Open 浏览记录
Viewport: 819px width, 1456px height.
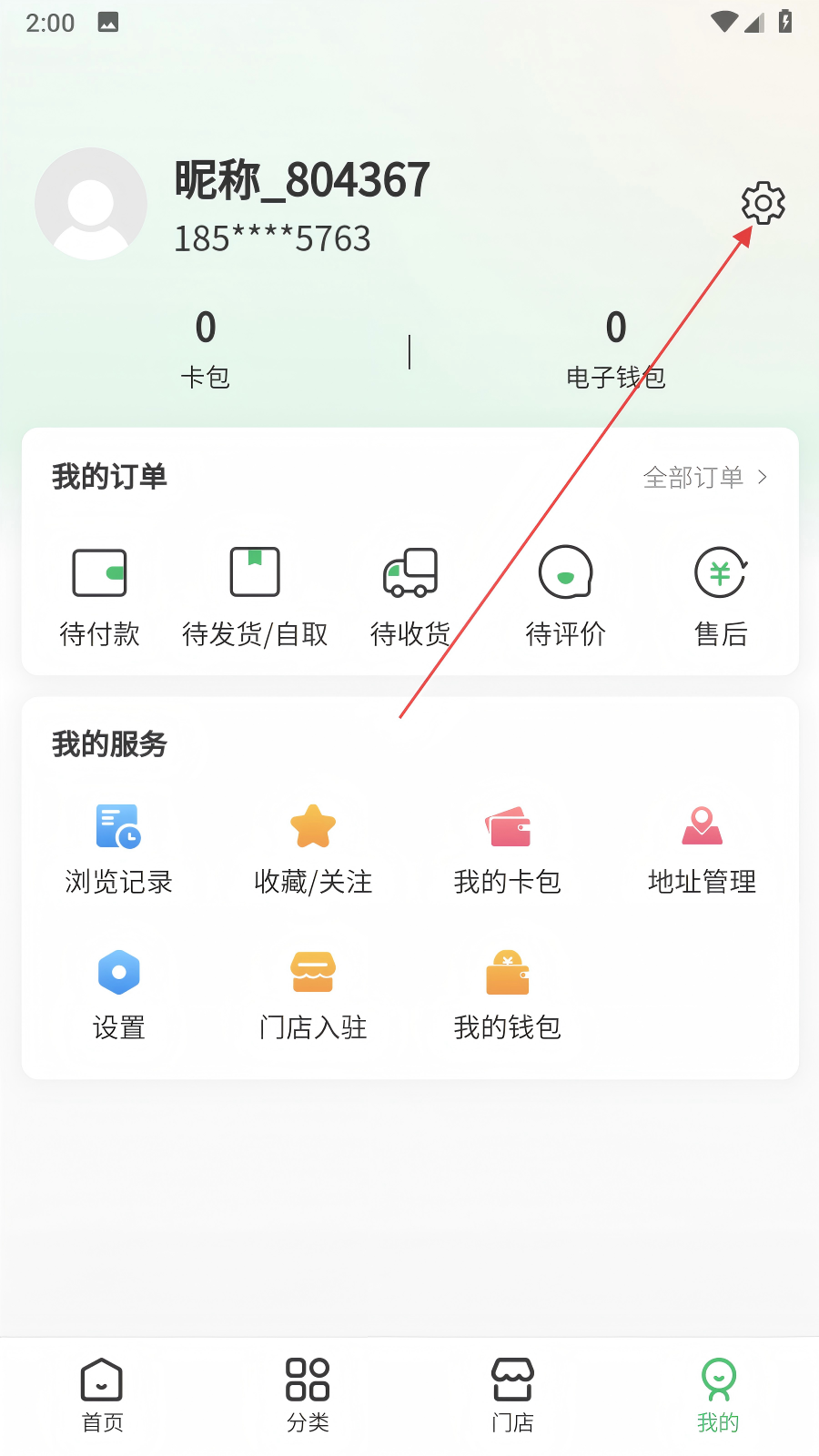(118, 850)
